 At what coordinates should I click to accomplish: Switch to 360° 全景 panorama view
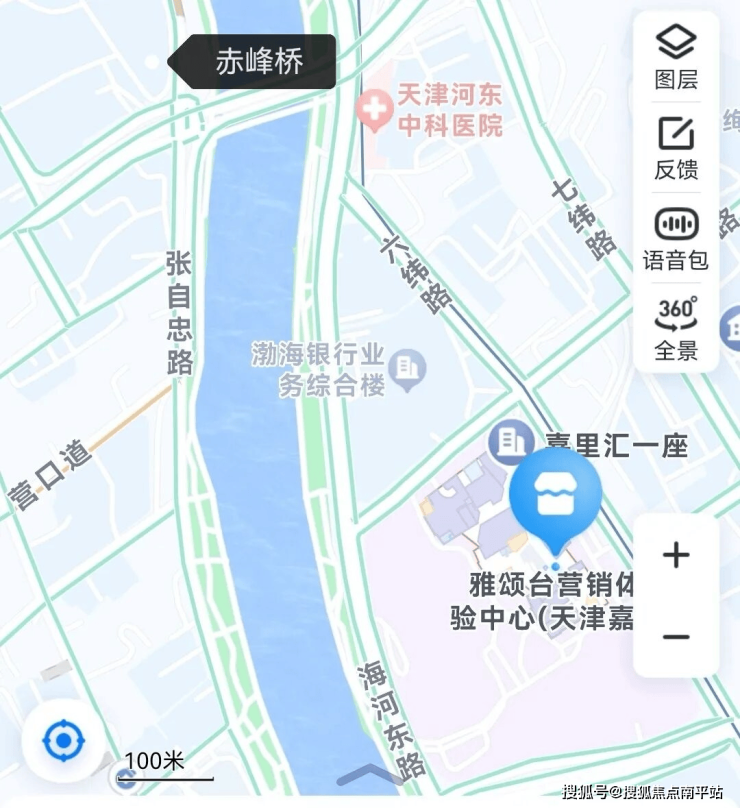676,328
